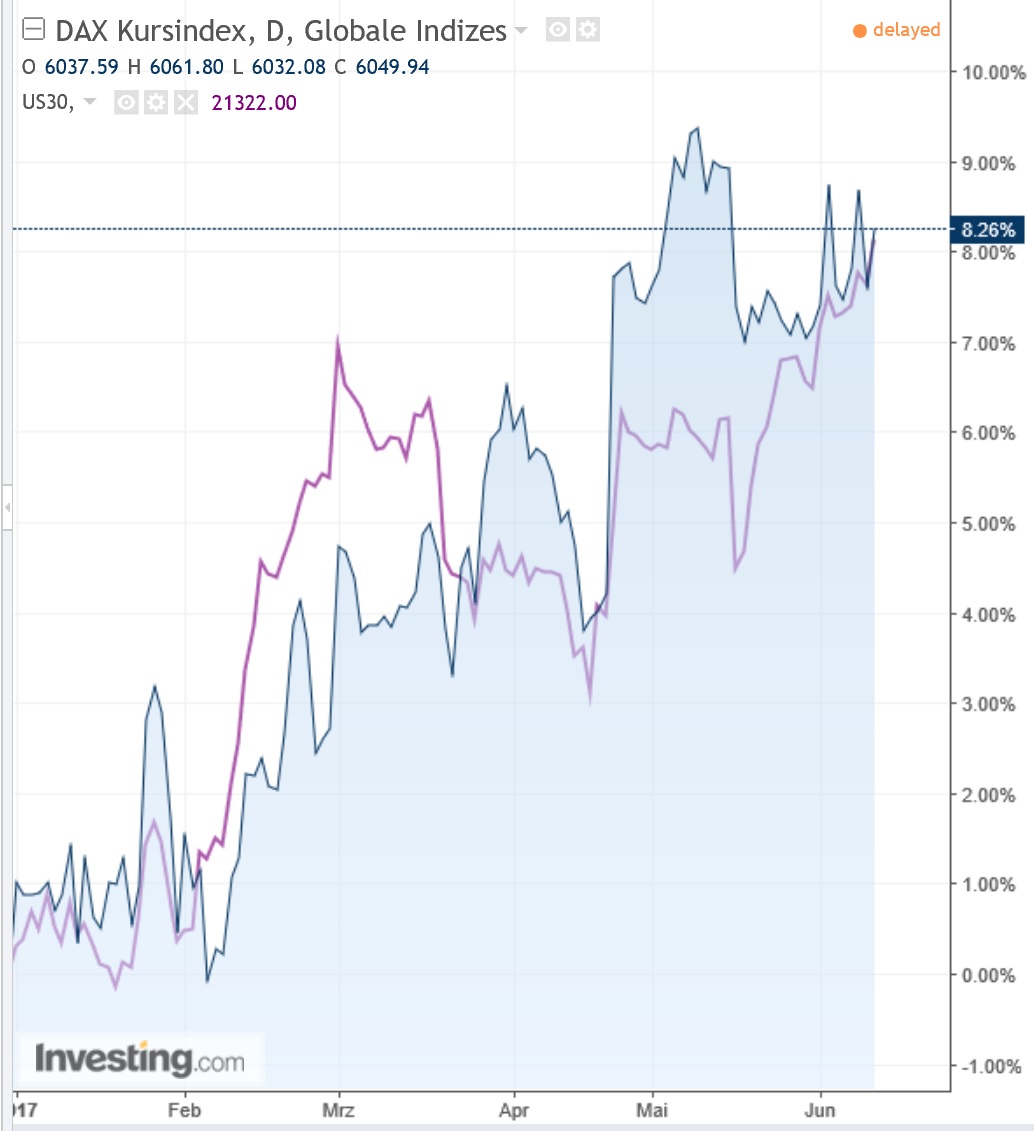Open the US30 dropdown arrow
Image resolution: width=1034 pixels, height=1131 pixels.
[90, 102]
